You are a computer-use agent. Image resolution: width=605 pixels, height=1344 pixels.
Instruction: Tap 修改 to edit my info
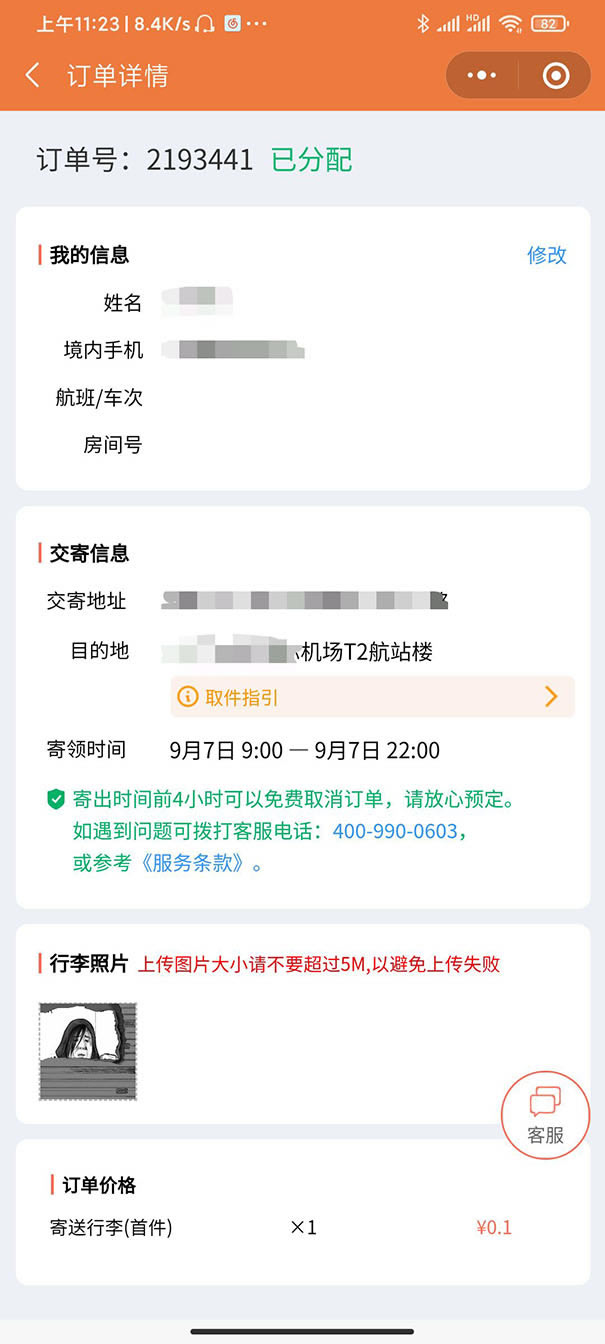(x=547, y=255)
